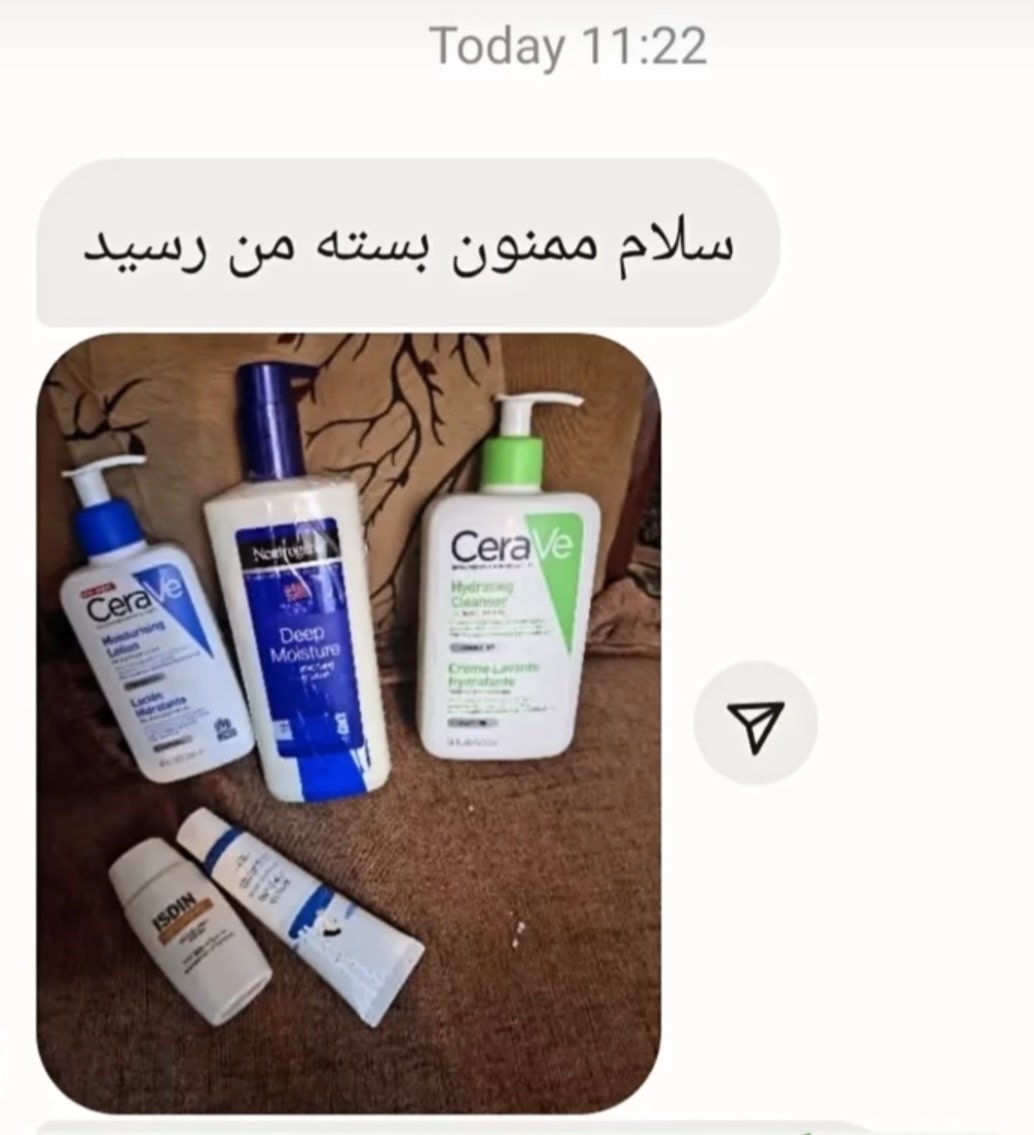Open the skincare products photo message

348,722
